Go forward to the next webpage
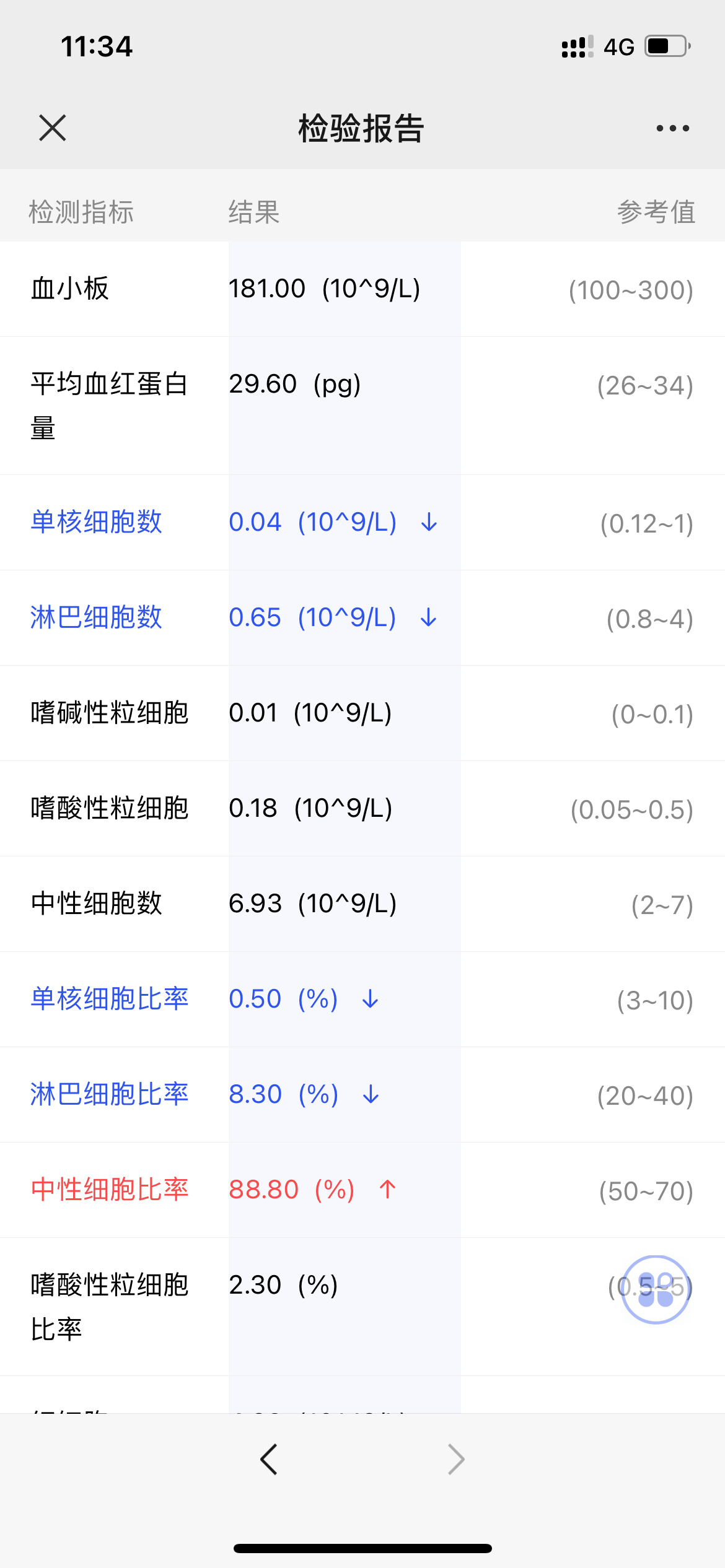Image resolution: width=725 pixels, height=1568 pixels. point(456,1460)
